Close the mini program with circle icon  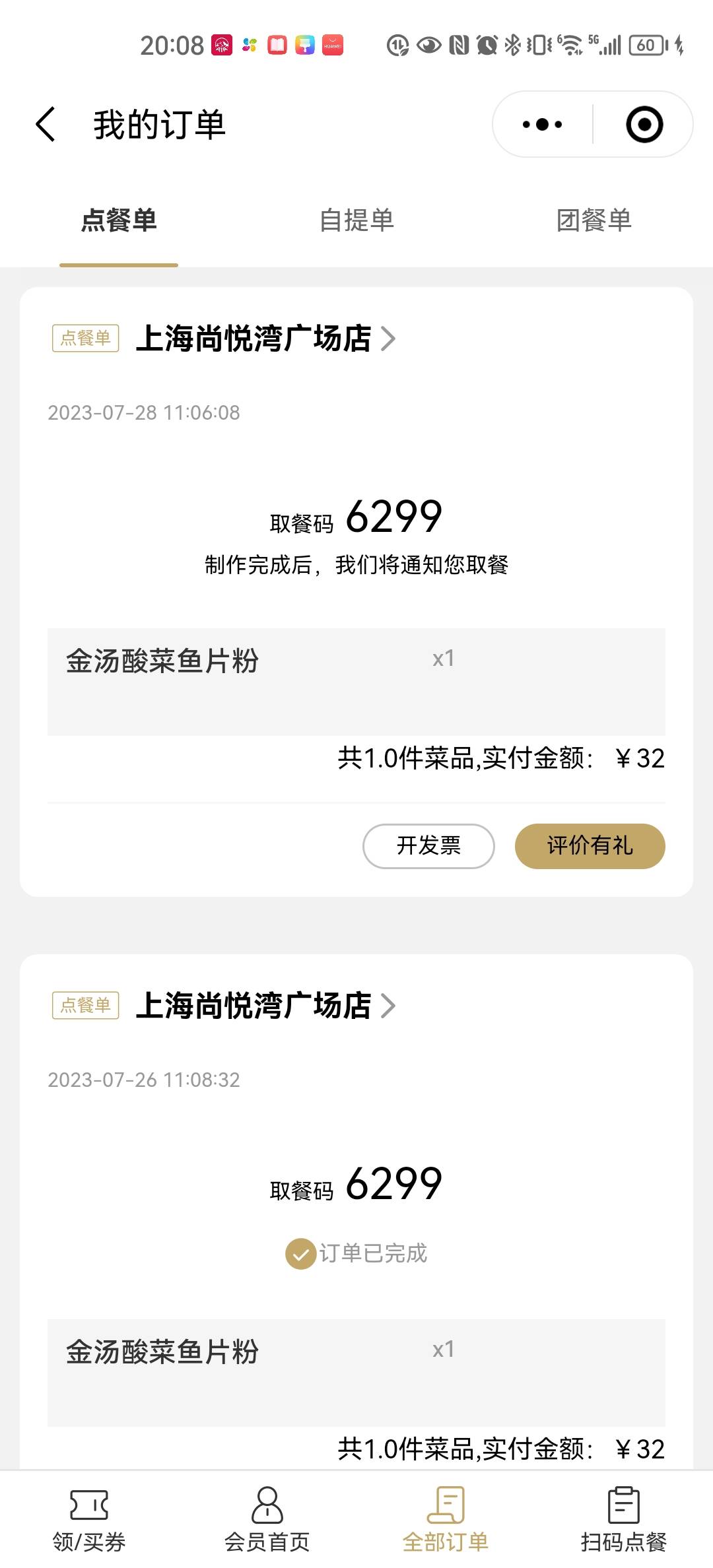click(x=644, y=124)
